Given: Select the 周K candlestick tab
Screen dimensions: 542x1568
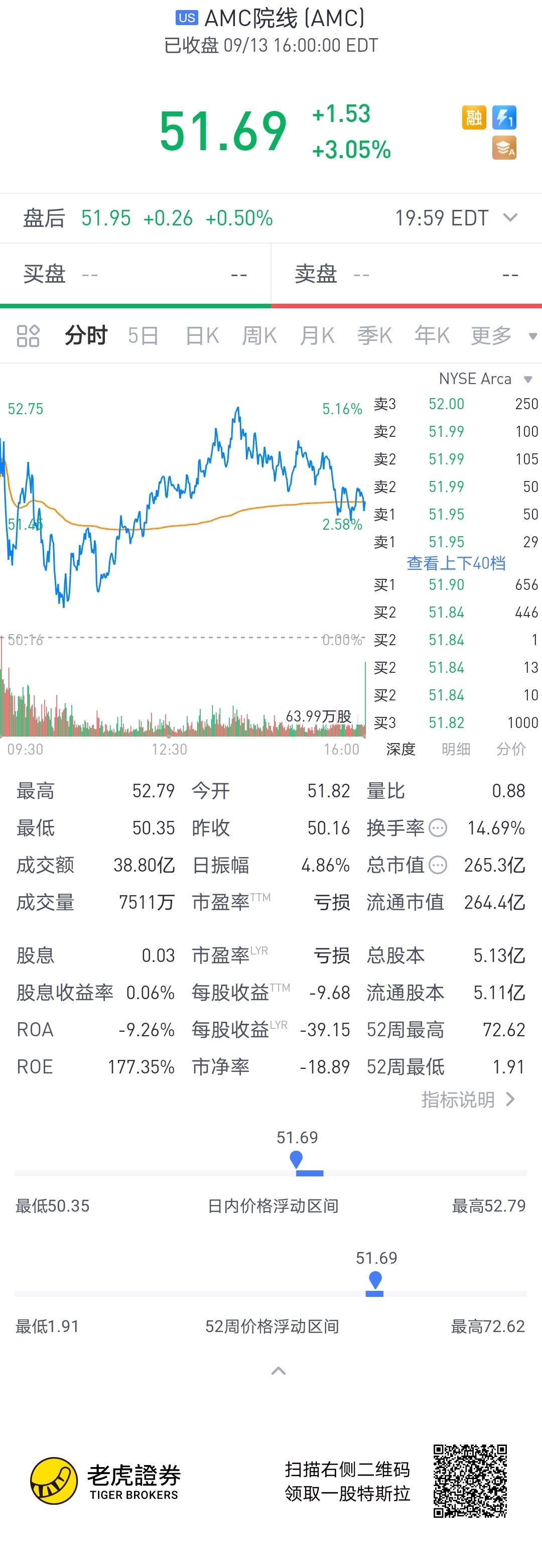Looking at the screenshot, I should pos(259,335).
